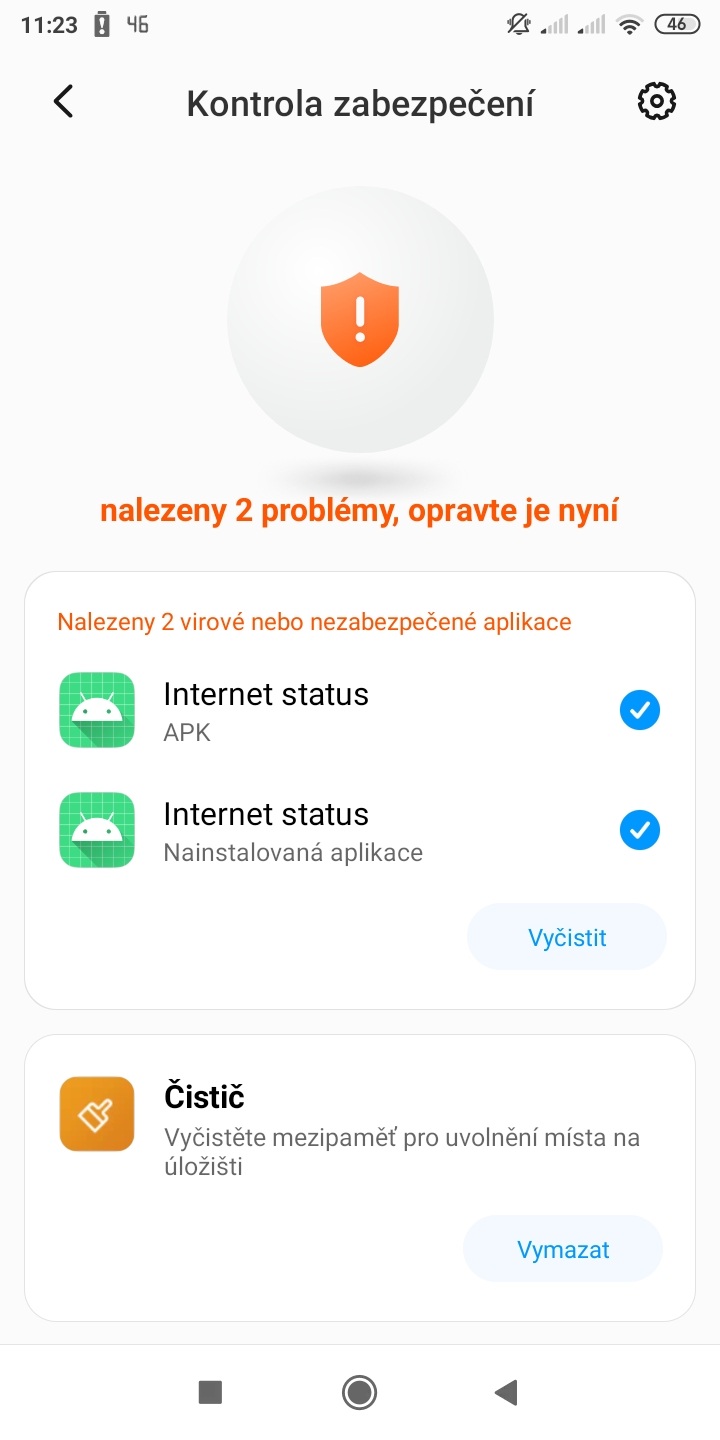This screenshot has height=1440, width=720.
Task: Open the security scan settings gear
Action: 656,102
